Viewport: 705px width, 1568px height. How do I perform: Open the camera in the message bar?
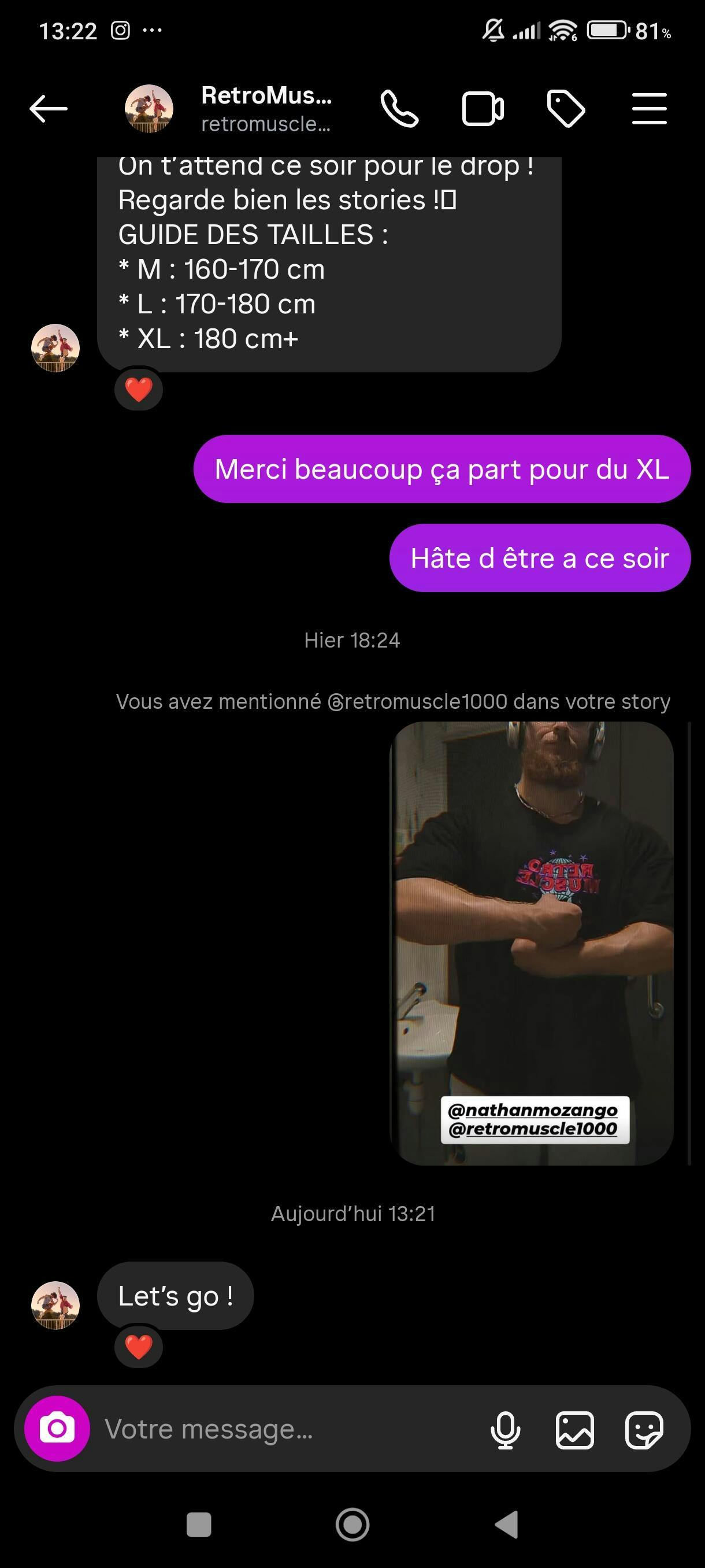tap(57, 1429)
